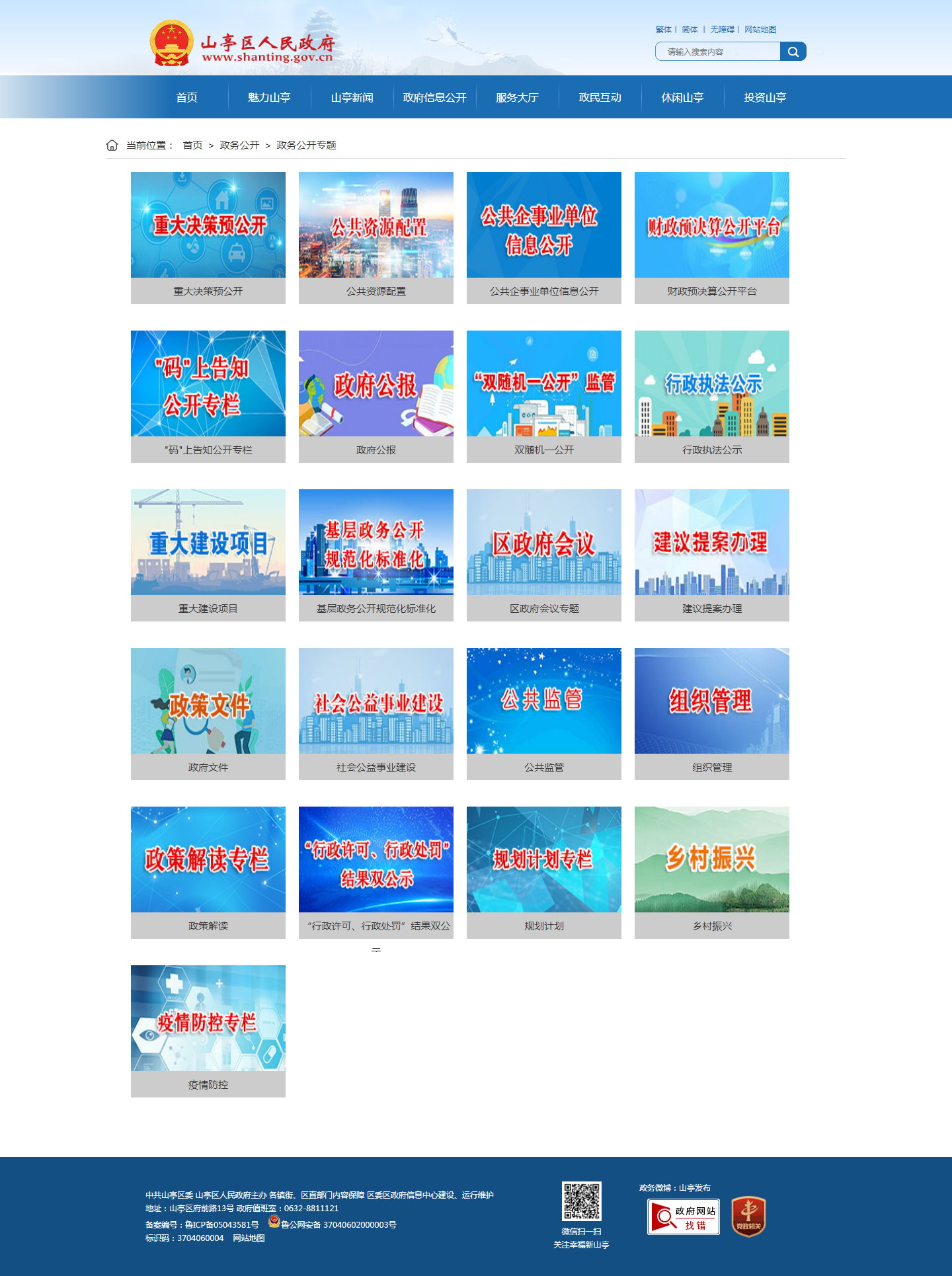Open the 重大决策预公开 tile
Screen dimensions: 952x1276
208,237
